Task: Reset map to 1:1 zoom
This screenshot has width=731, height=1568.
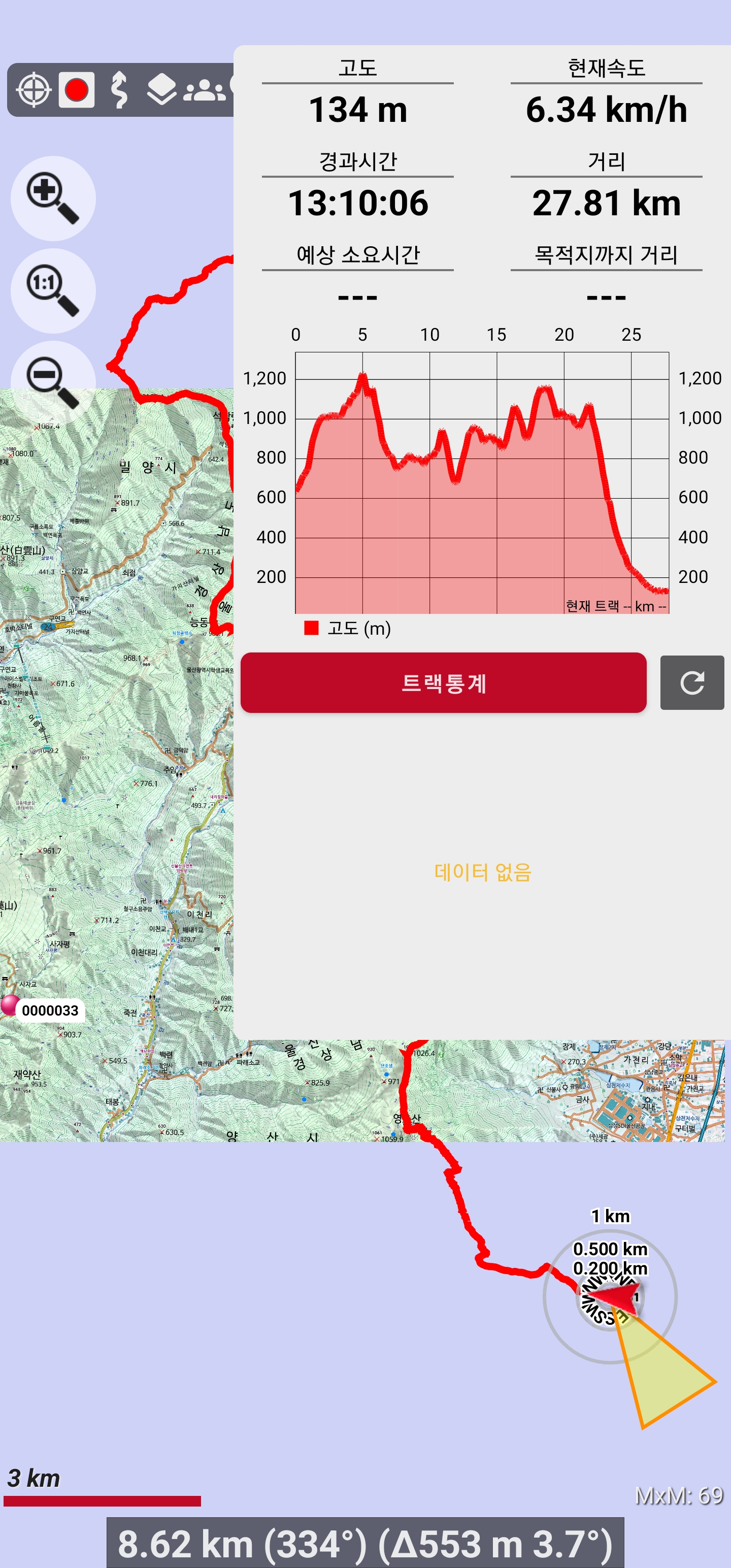Action: coord(53,291)
